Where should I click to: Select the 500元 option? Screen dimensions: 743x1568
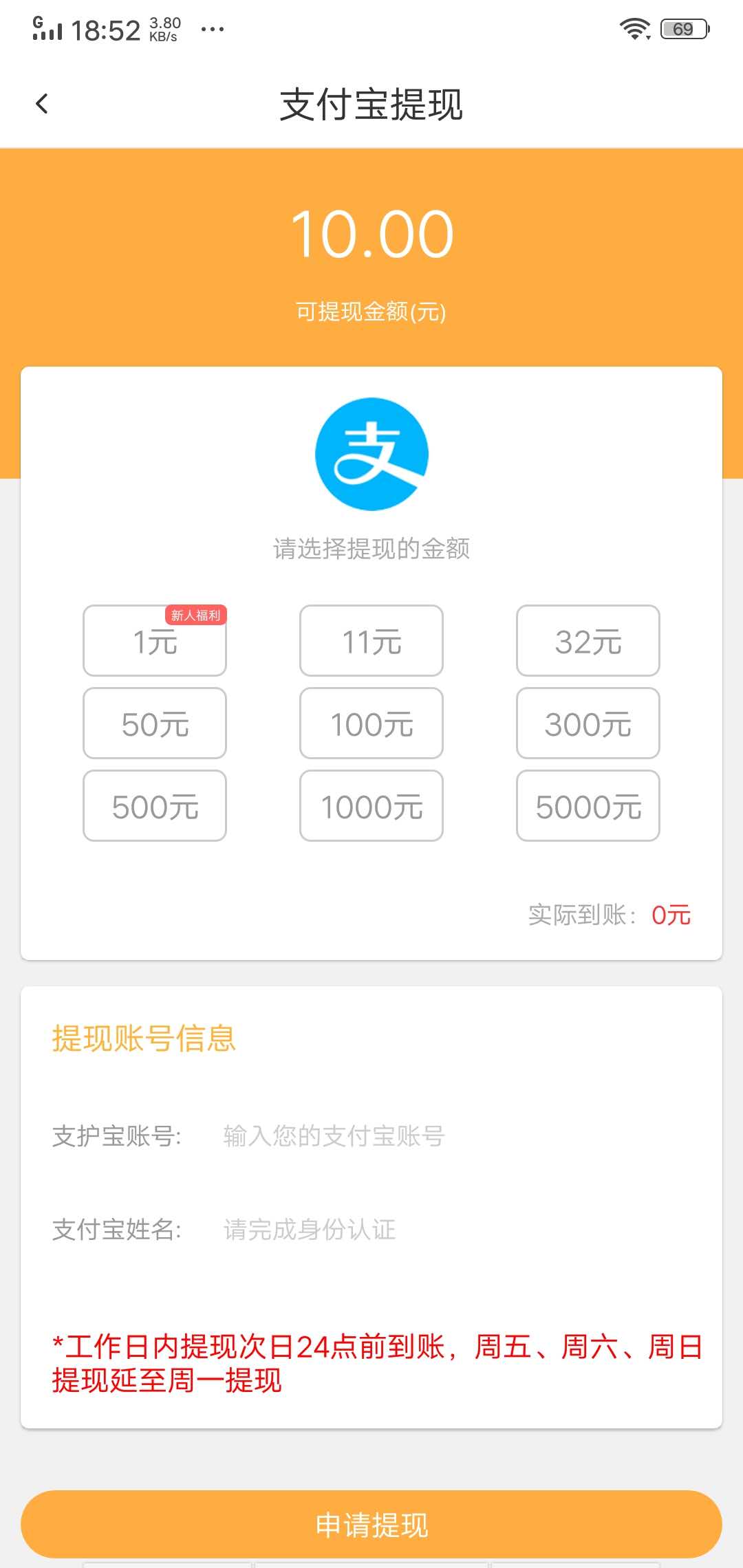pyautogui.click(x=154, y=806)
